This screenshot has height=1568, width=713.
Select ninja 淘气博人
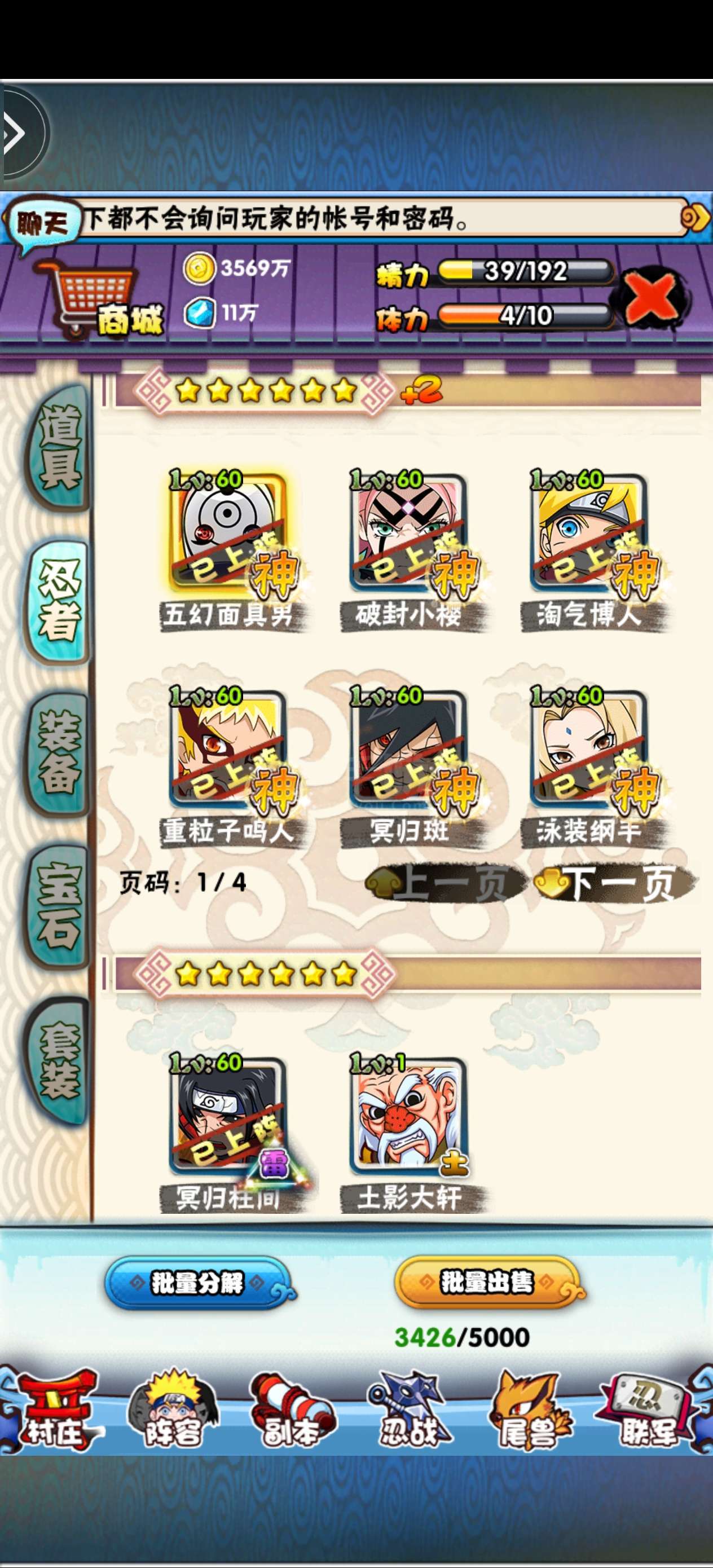pyautogui.click(x=588, y=534)
